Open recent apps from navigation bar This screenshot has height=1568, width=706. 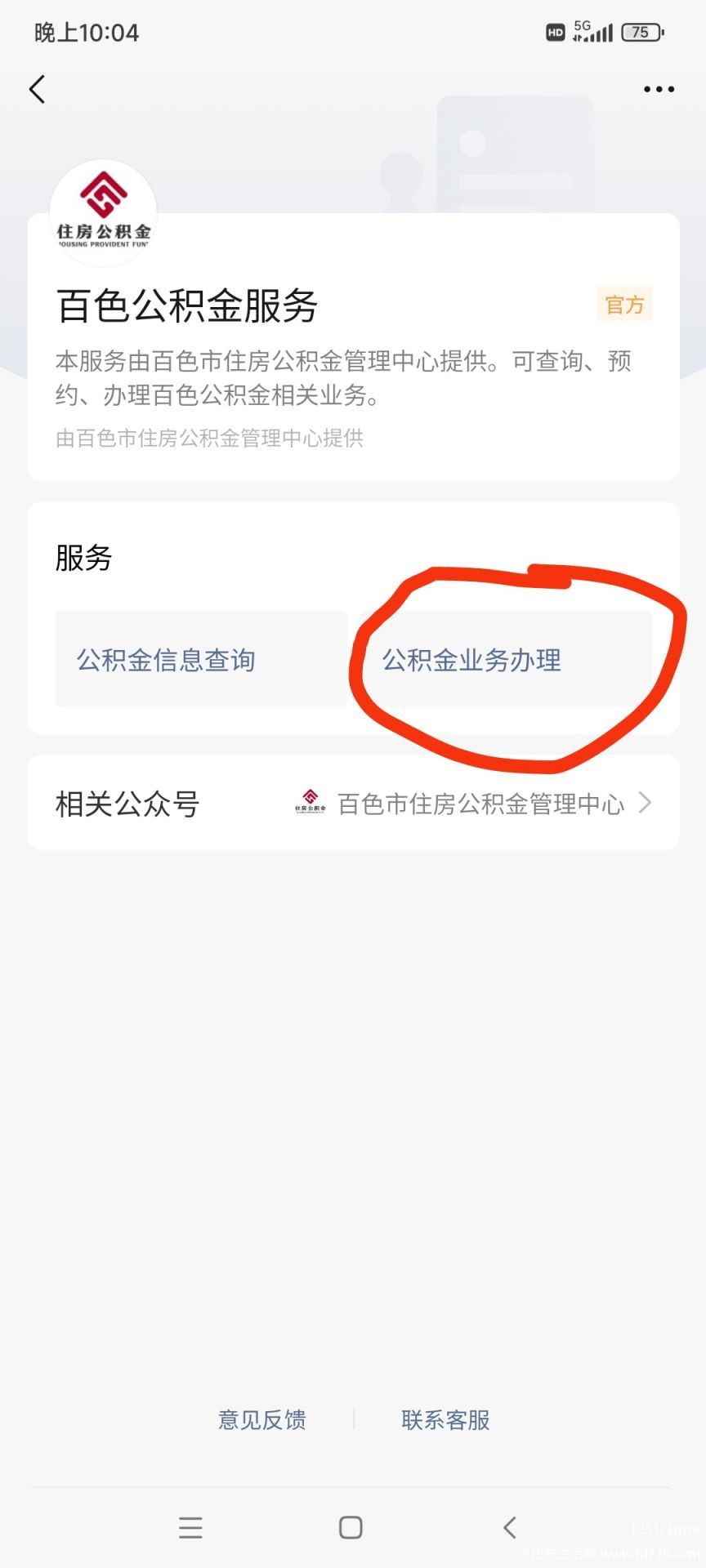190,1527
